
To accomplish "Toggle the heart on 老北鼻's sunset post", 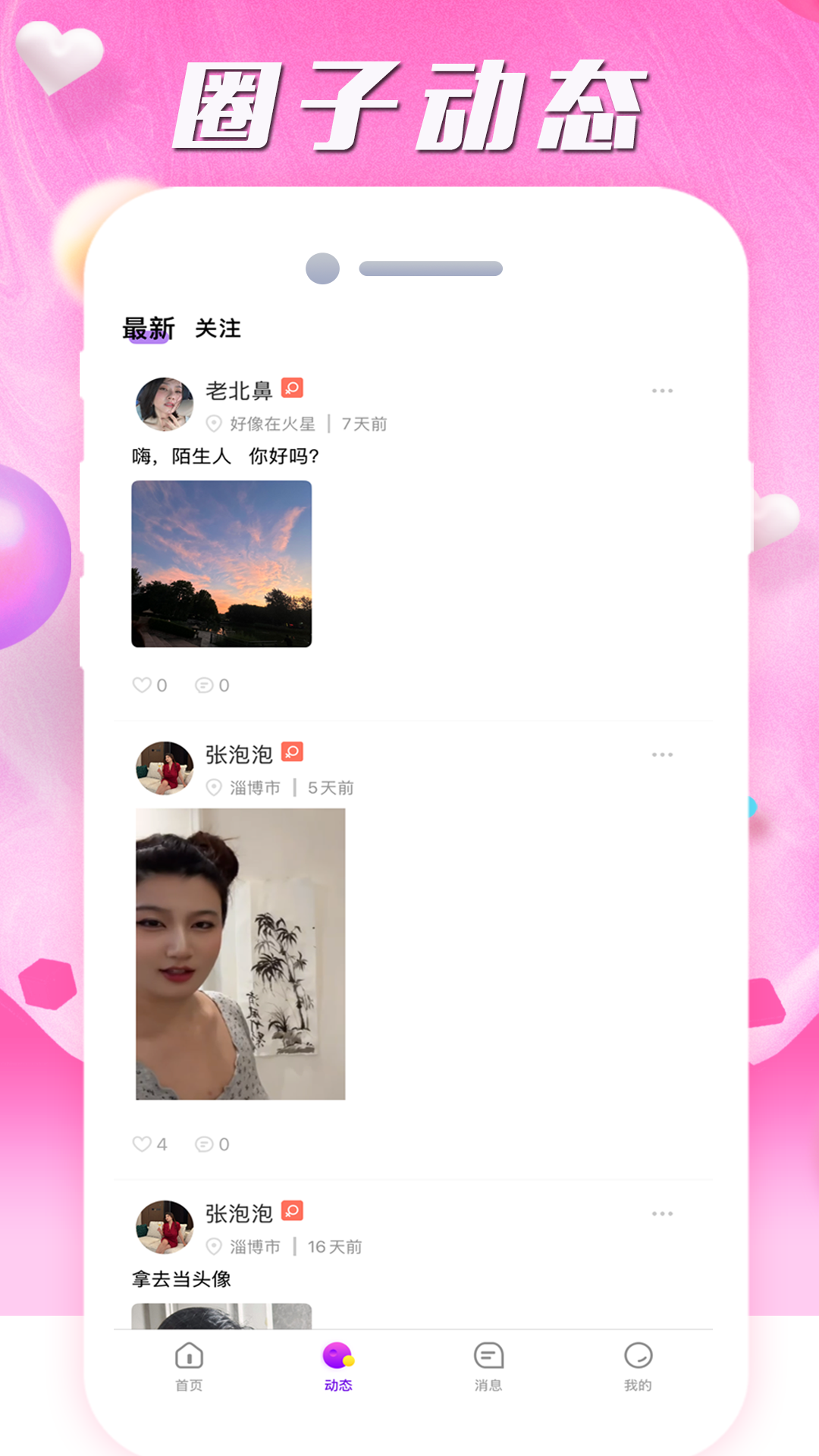I will (x=143, y=685).
